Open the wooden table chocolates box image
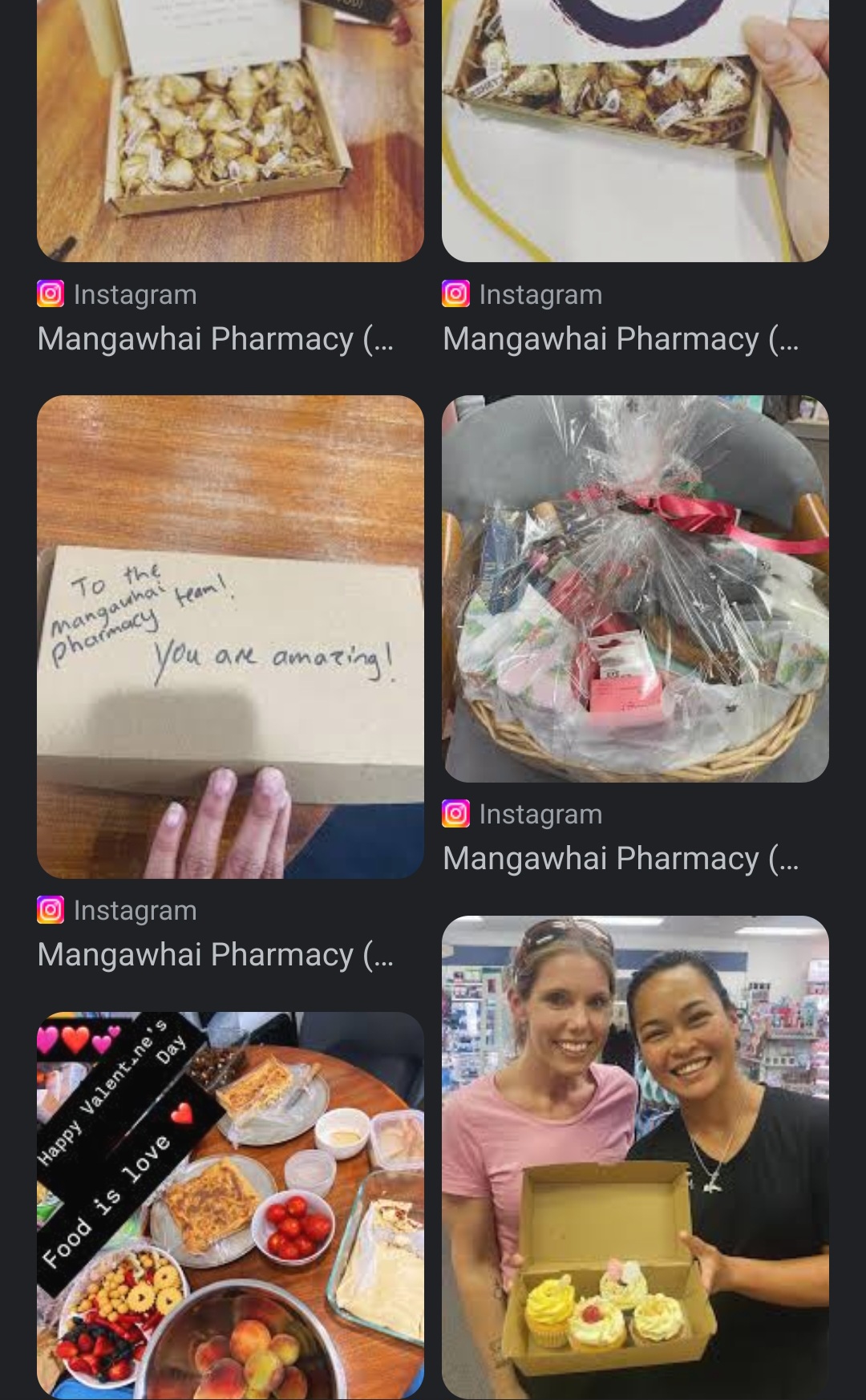This screenshot has height=1400, width=866. pyautogui.click(x=230, y=131)
